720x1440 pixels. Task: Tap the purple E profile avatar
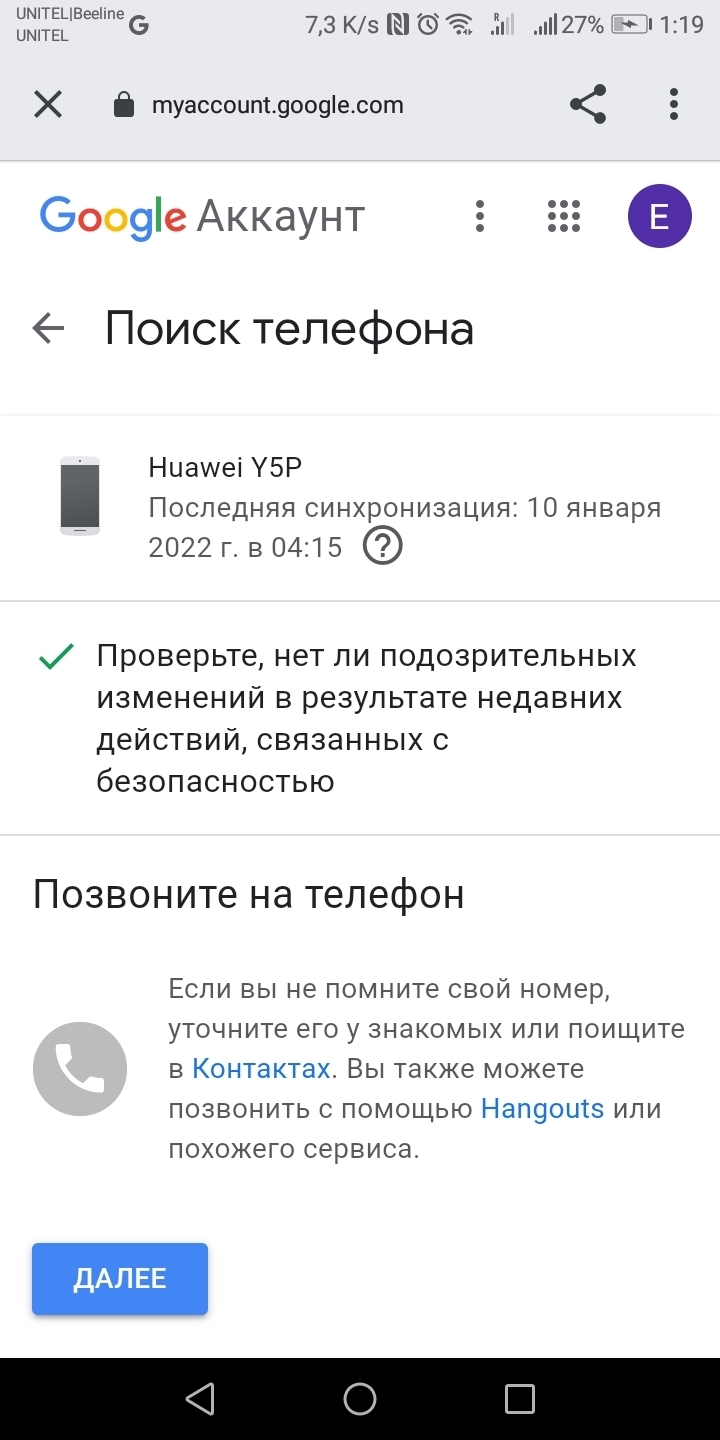coord(659,216)
